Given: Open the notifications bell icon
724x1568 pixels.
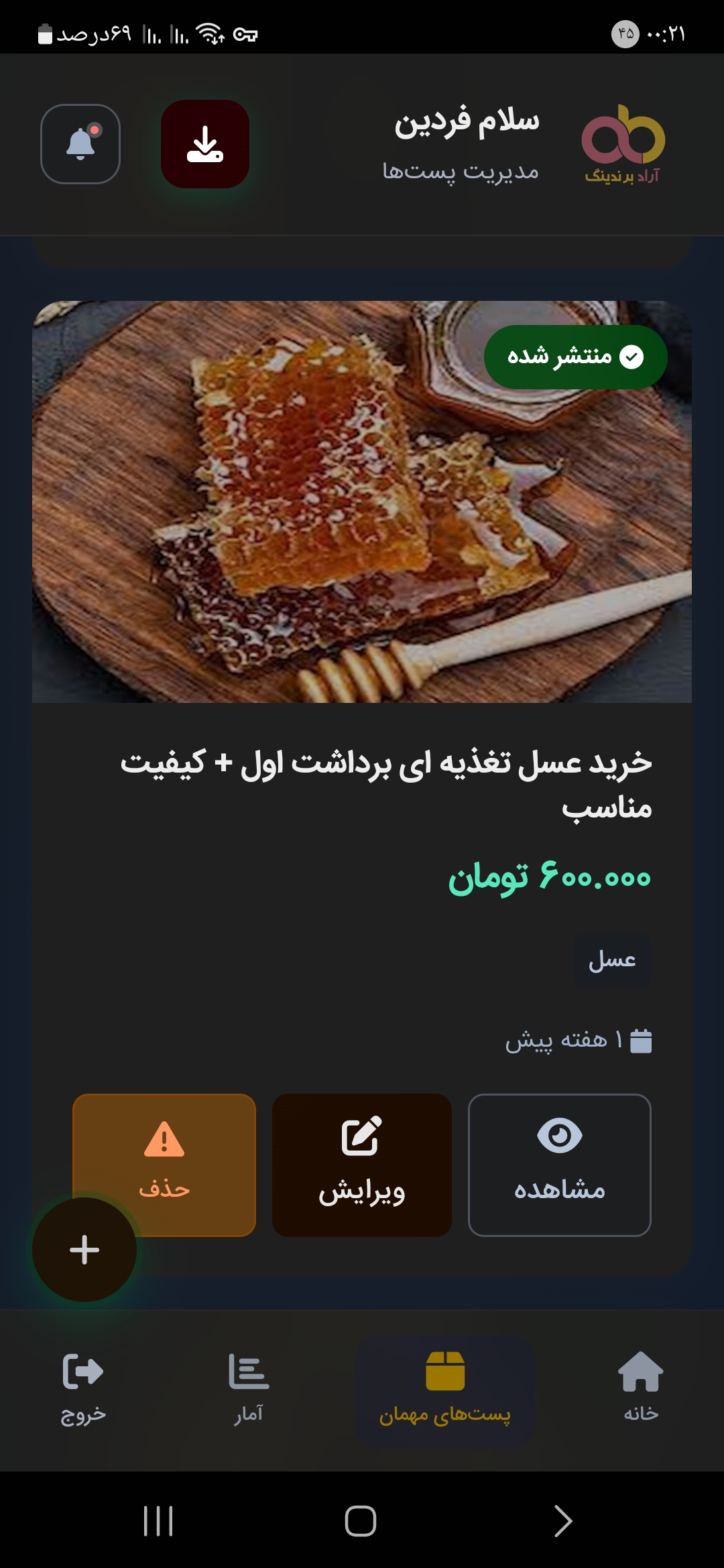Looking at the screenshot, I should tap(80, 144).
